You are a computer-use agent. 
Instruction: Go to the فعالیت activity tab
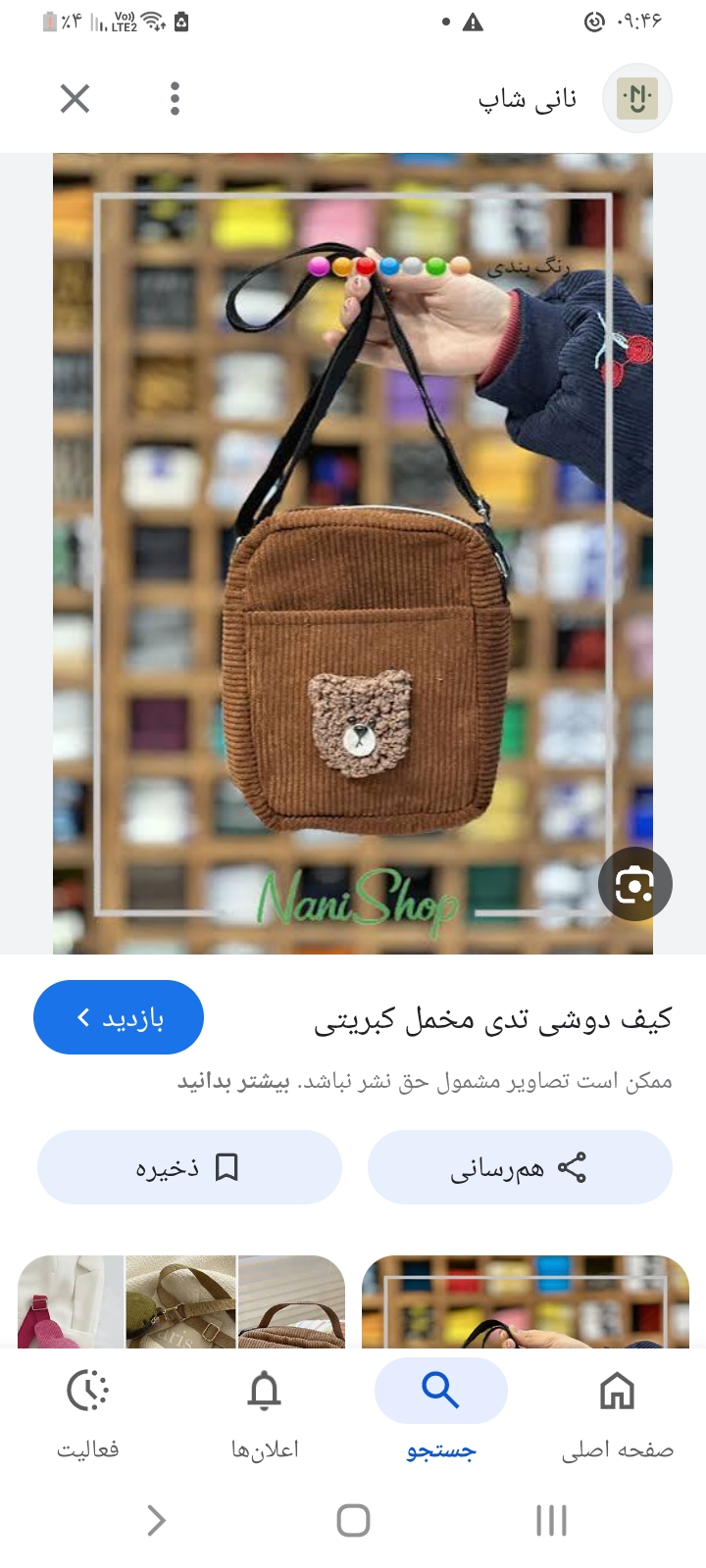click(88, 1411)
